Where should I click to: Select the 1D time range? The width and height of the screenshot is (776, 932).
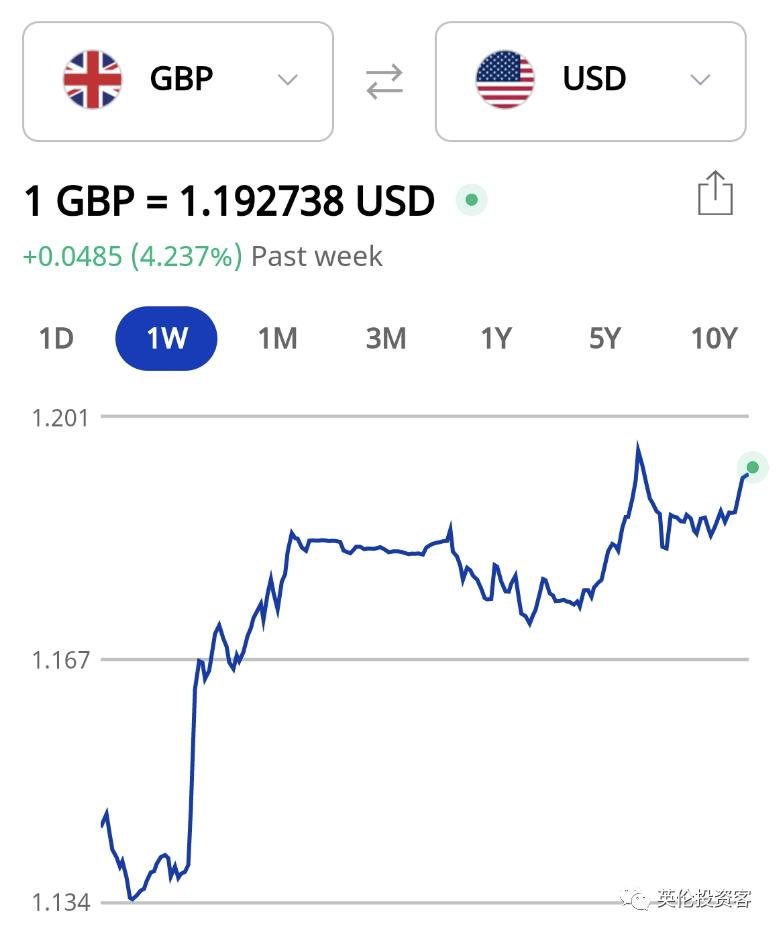[56, 338]
